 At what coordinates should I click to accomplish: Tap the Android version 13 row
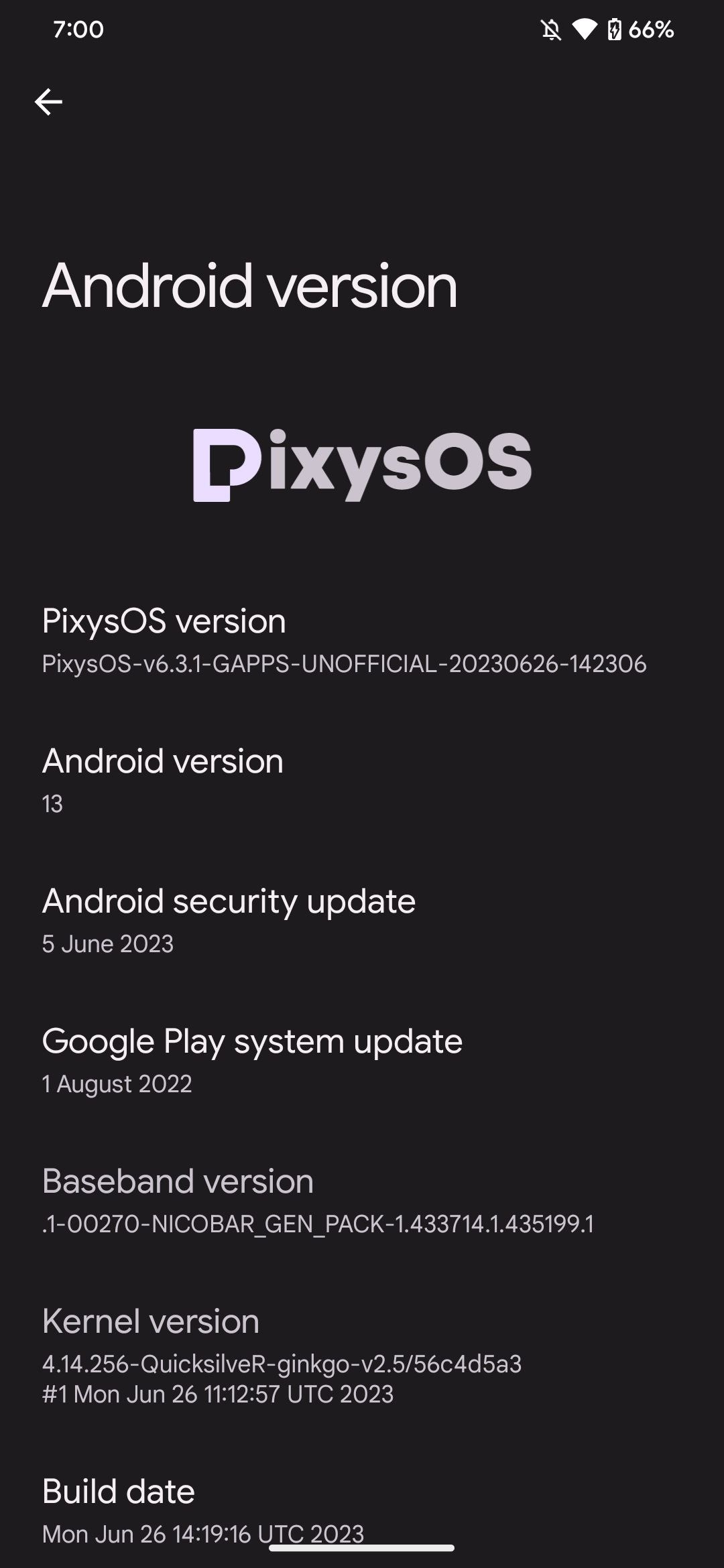[162, 781]
